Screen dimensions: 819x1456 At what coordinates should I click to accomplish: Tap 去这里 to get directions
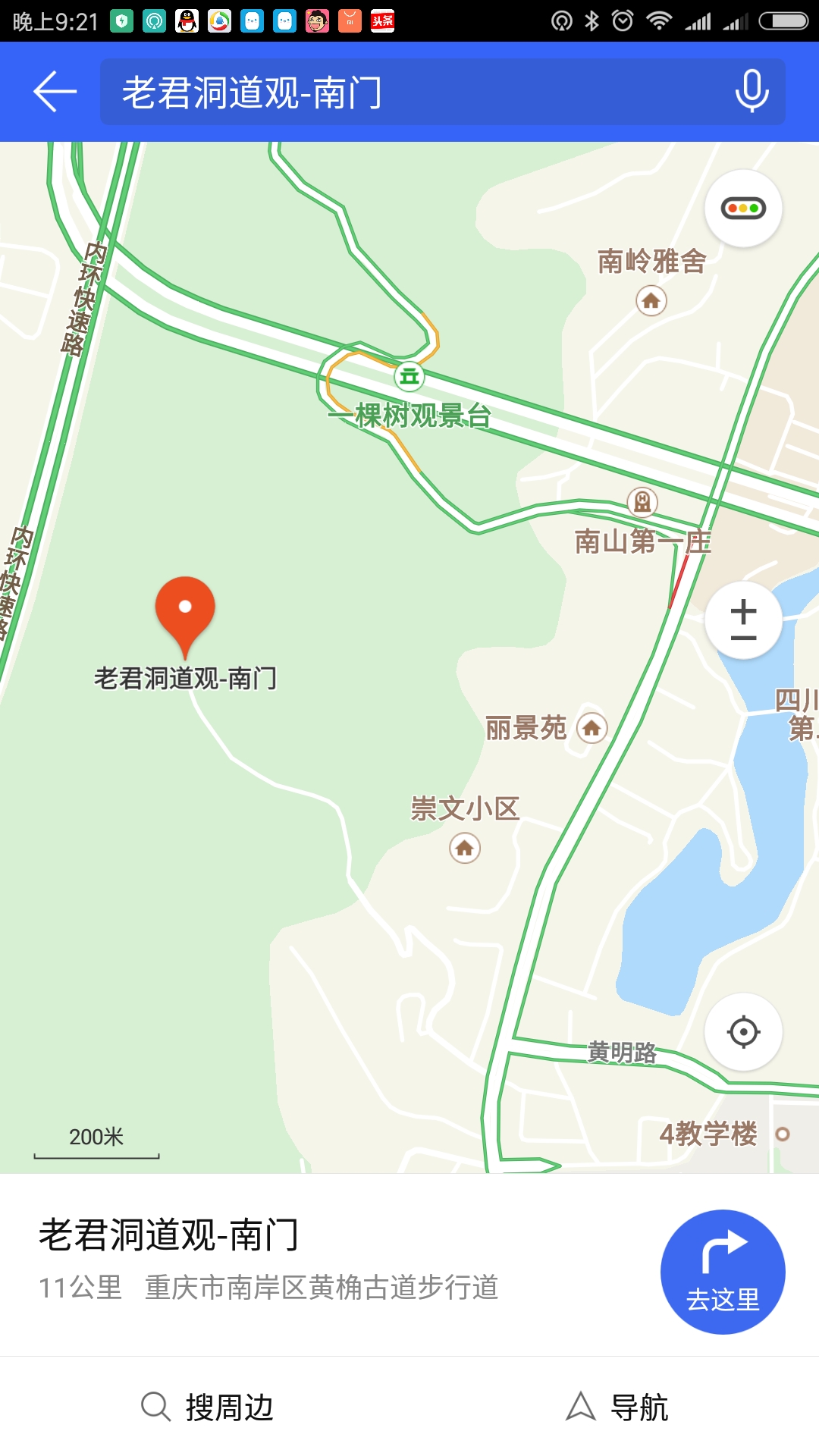click(723, 1272)
